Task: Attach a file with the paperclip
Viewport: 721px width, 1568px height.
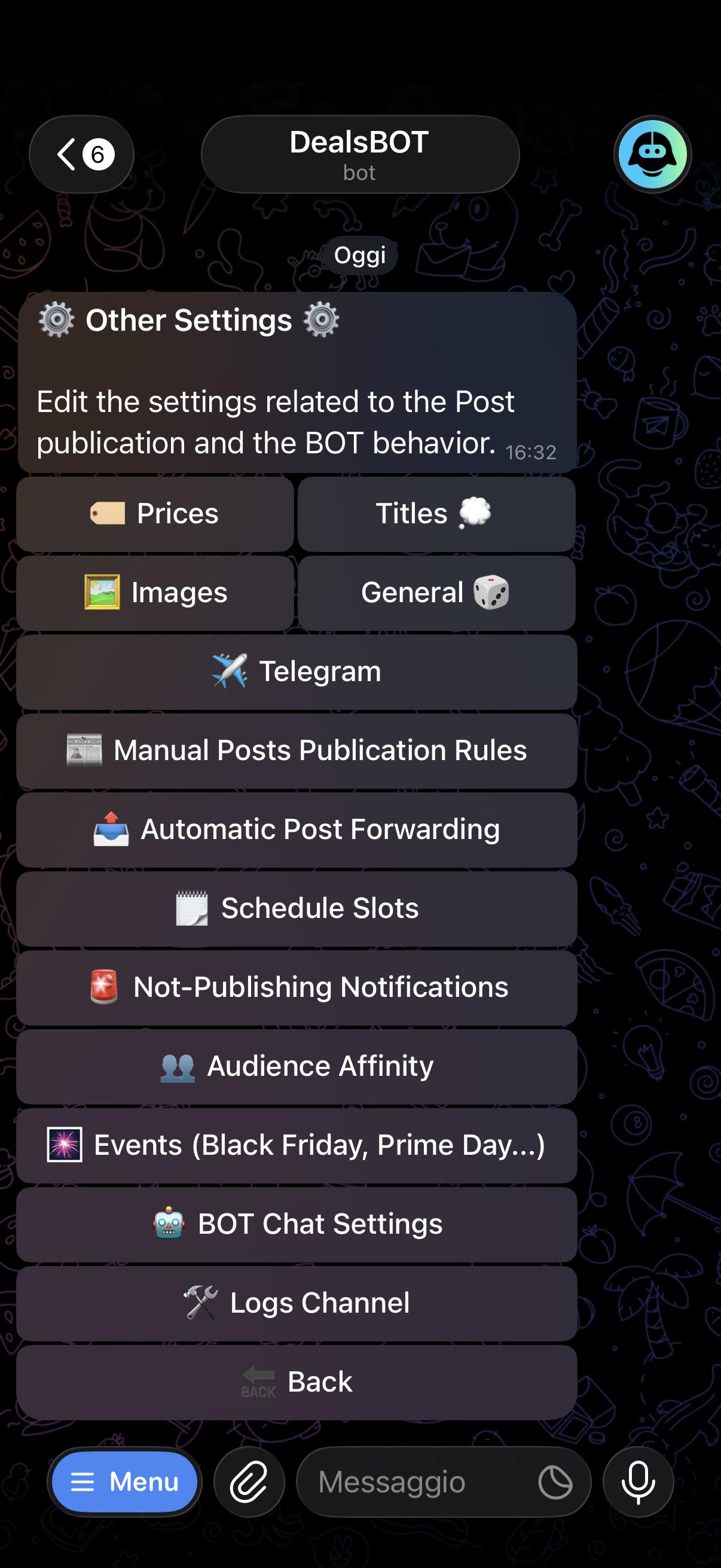Action: pyautogui.click(x=249, y=1481)
